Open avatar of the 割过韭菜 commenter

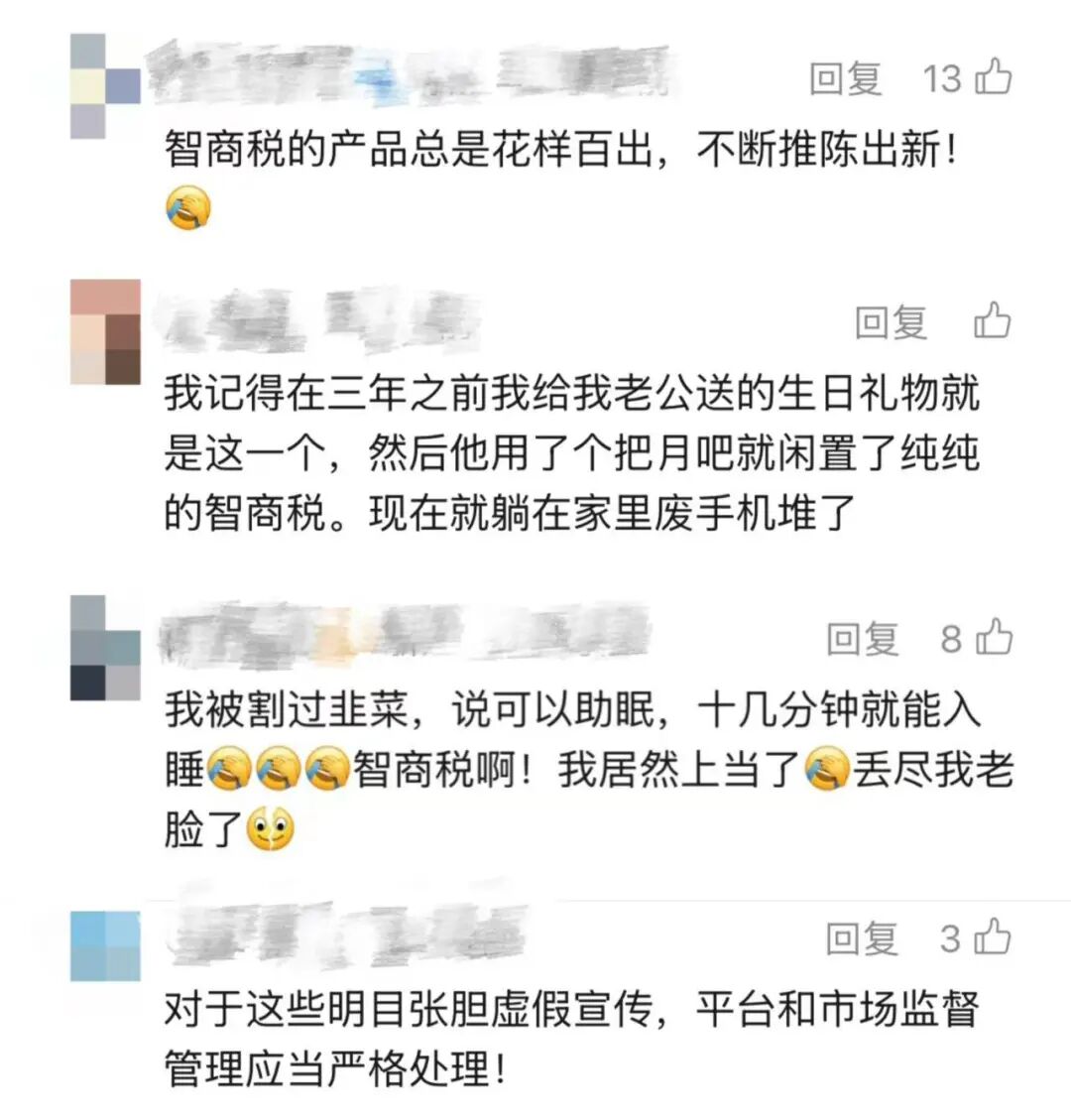106,647
